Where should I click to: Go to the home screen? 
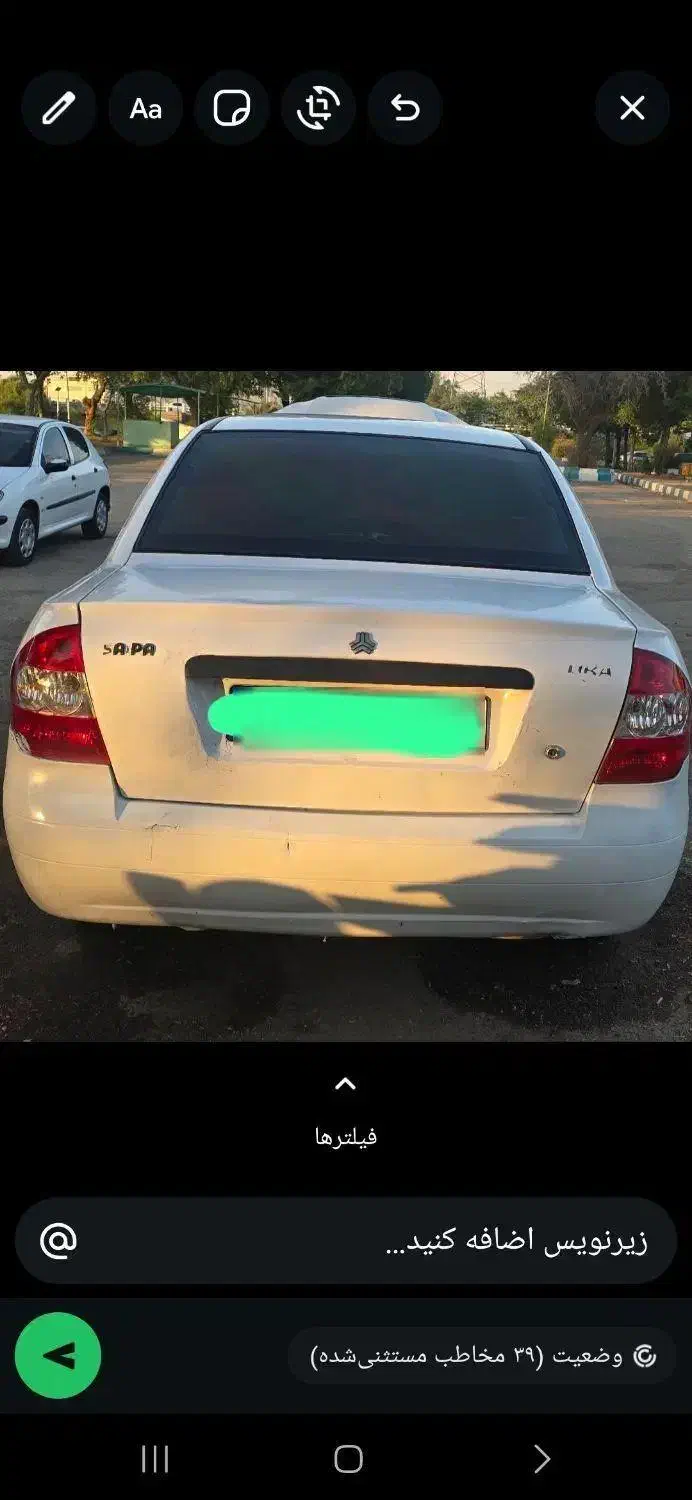348,1459
